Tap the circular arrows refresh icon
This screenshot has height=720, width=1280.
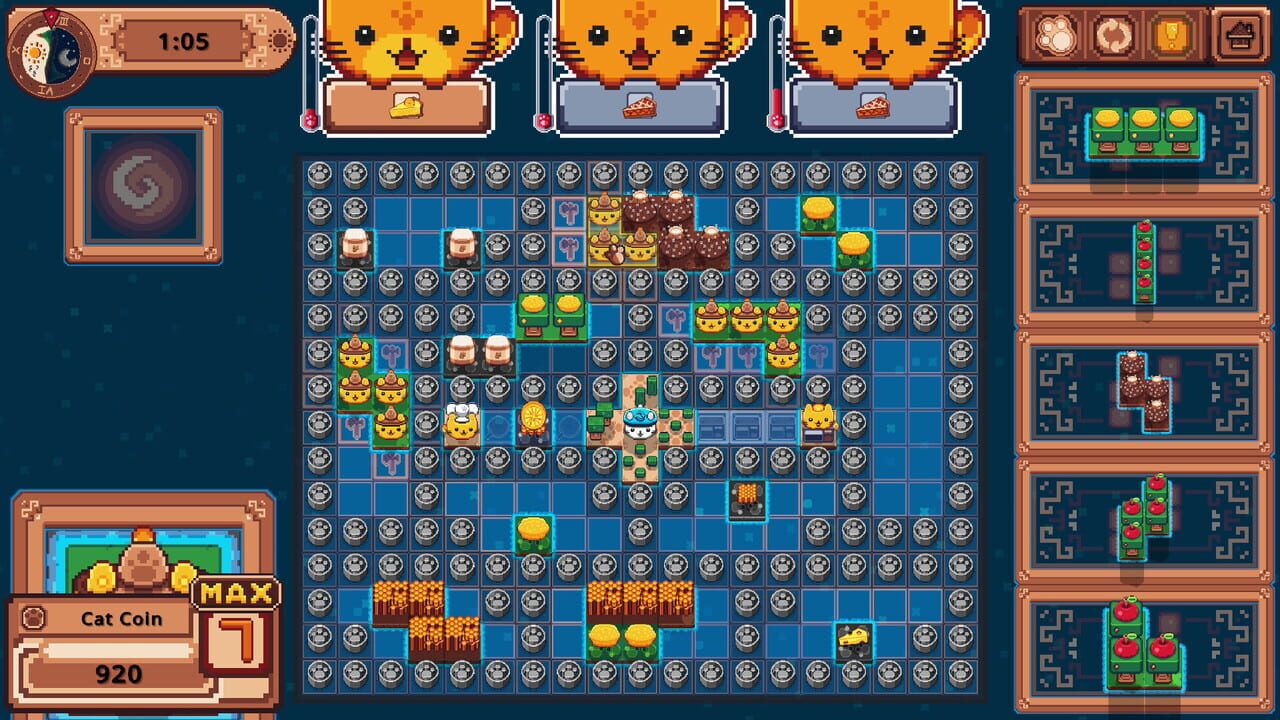(1110, 36)
